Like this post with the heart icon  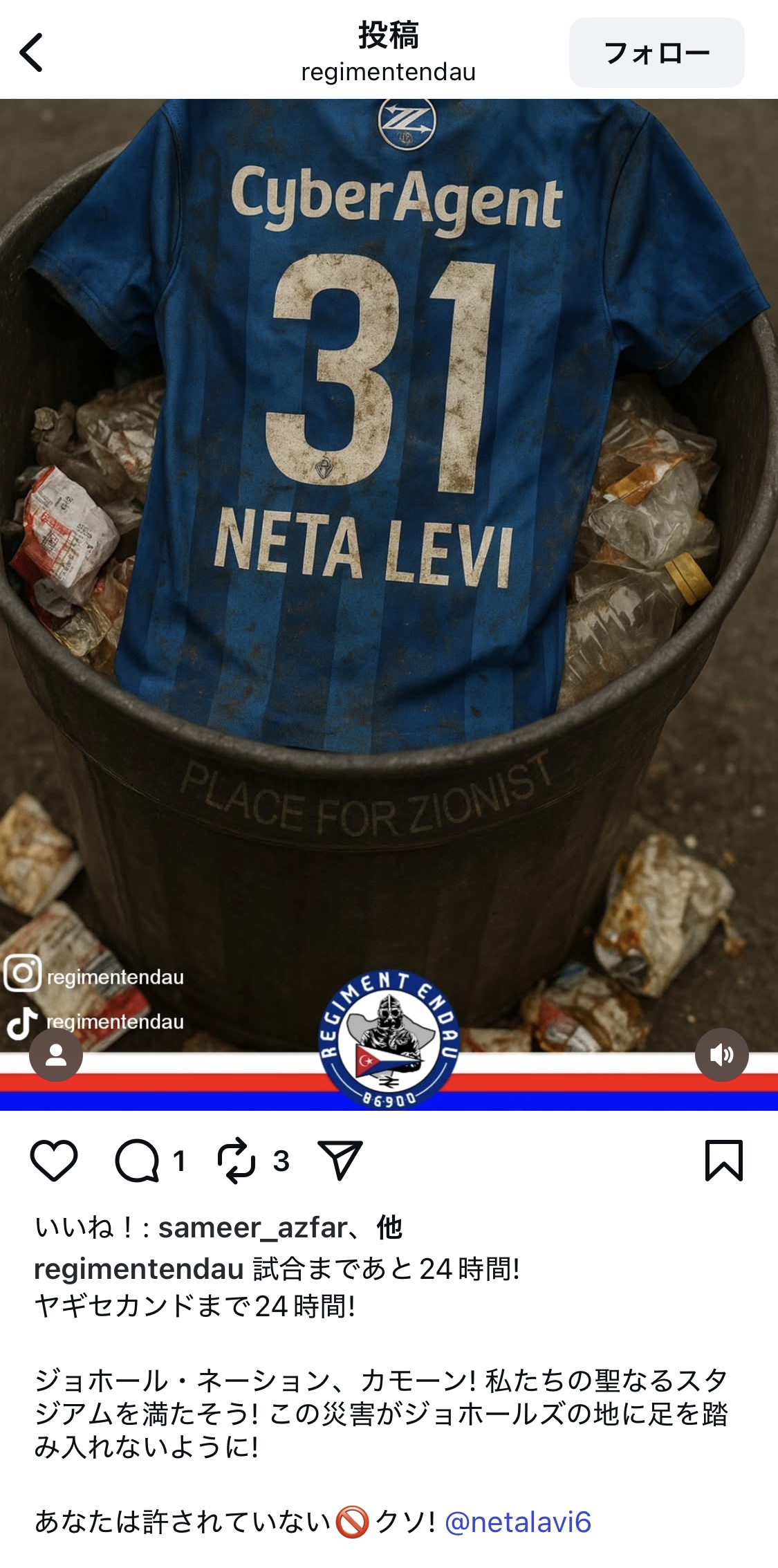(x=54, y=1160)
